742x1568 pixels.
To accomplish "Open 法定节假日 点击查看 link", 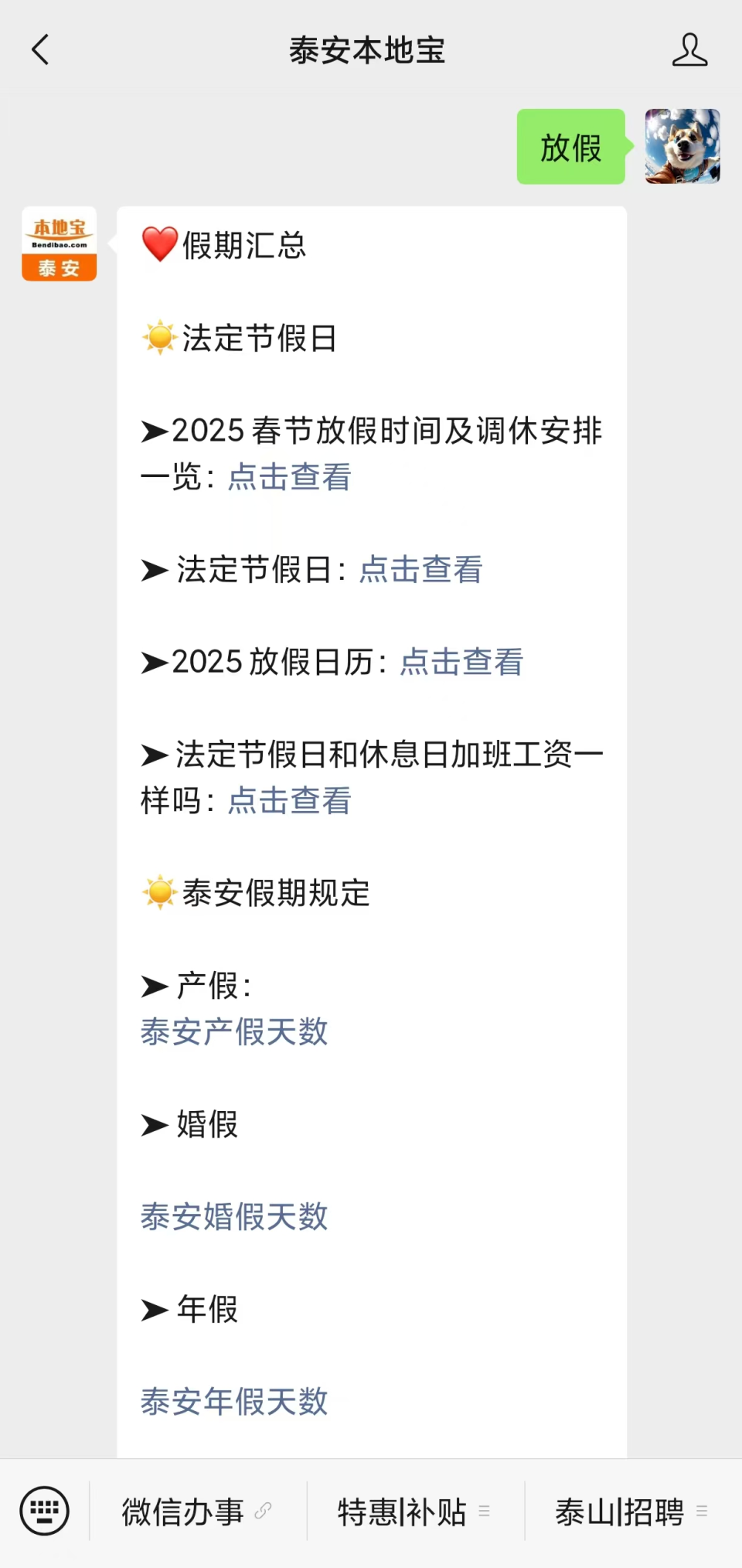I will (420, 570).
